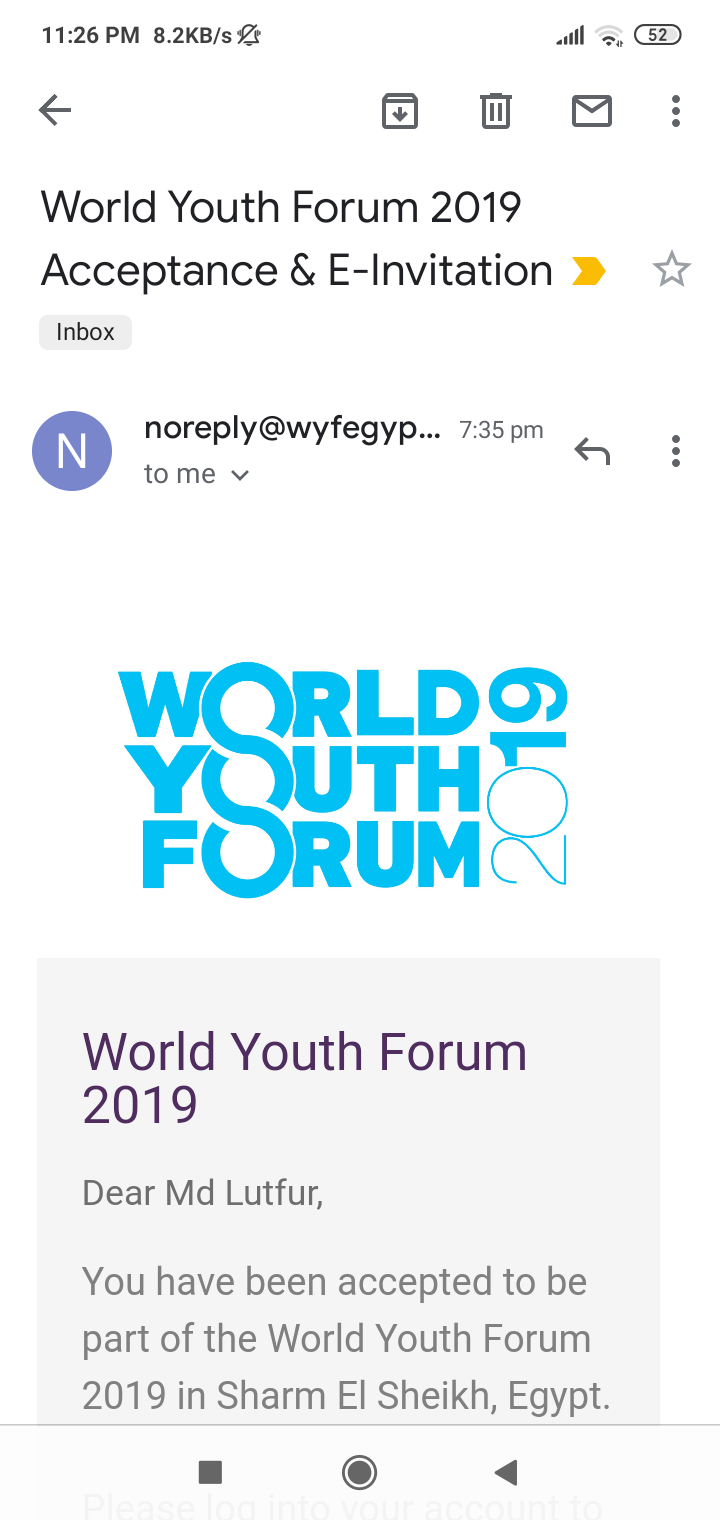Reply to the noreply@wyfegypt message

592,451
